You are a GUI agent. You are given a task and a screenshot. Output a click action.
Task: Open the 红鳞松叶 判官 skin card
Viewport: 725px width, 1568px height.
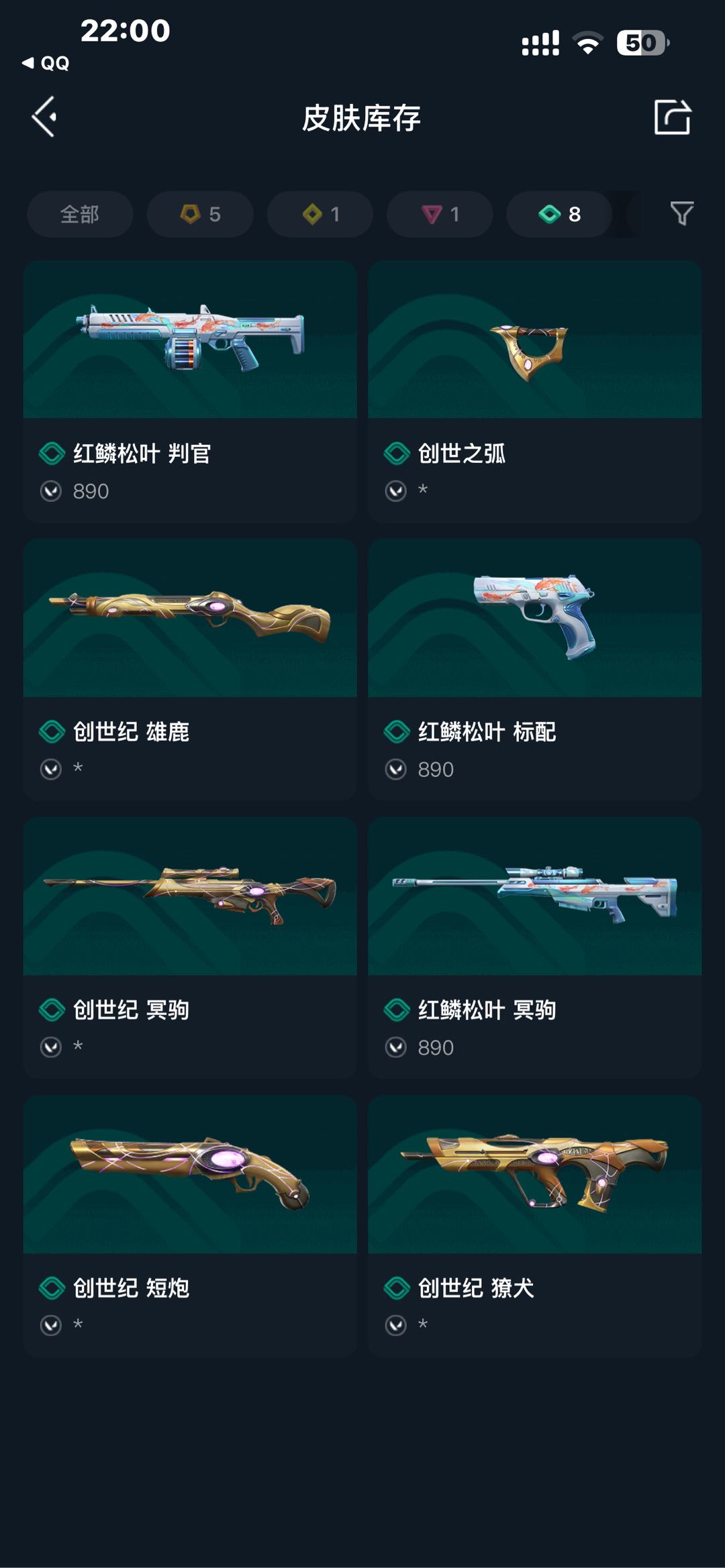[x=190, y=391]
